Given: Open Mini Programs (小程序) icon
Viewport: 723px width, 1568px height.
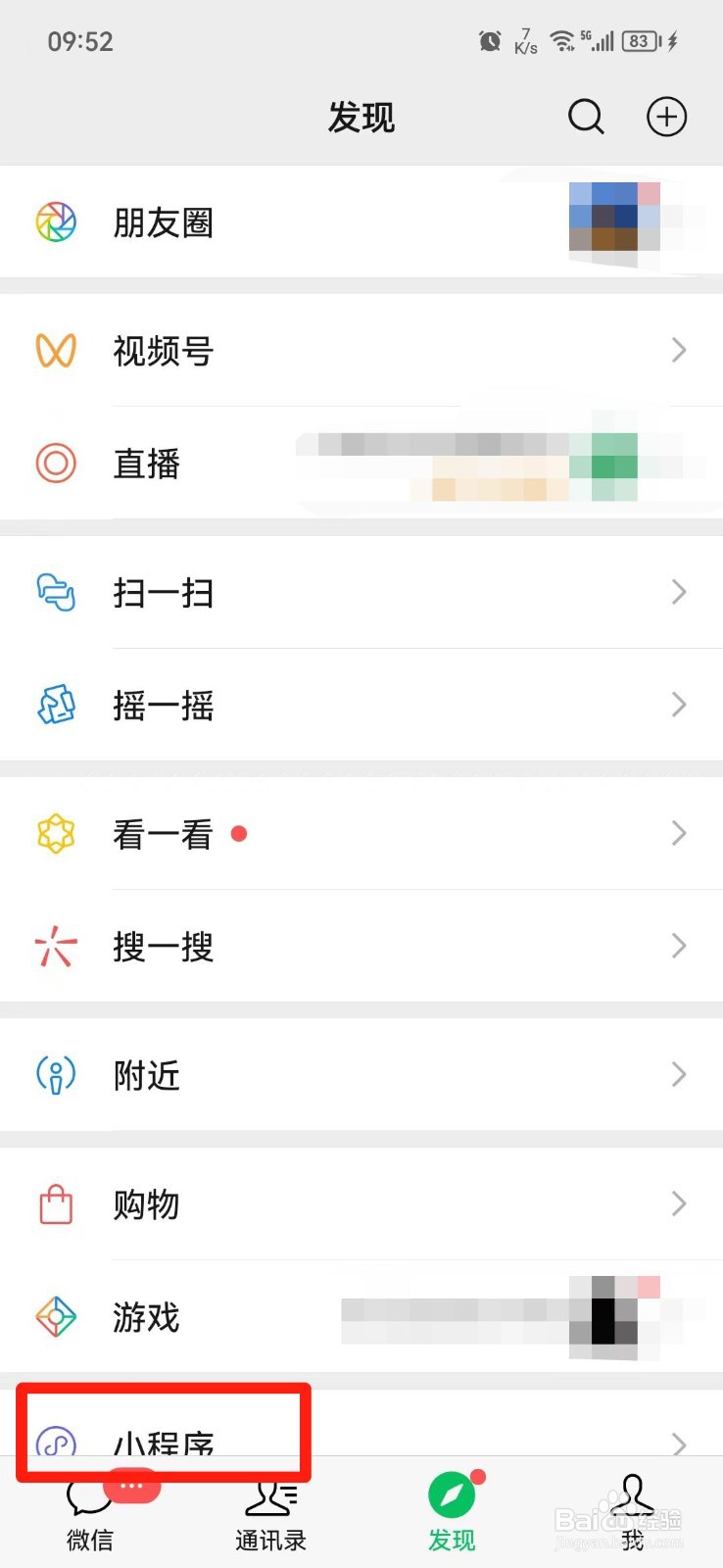Looking at the screenshot, I should point(56,1442).
